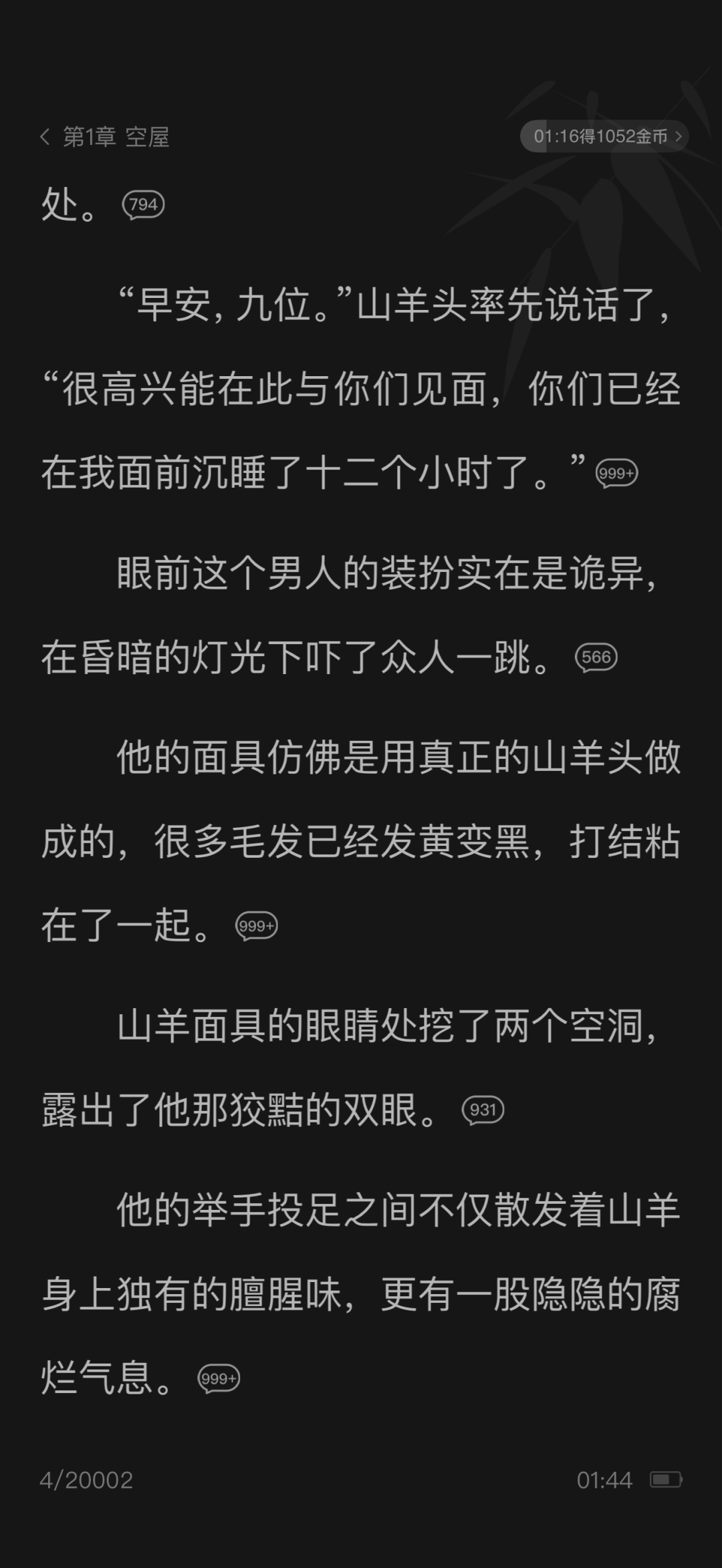View 999+ comments on 十二个小时了 paragraph

point(616,474)
